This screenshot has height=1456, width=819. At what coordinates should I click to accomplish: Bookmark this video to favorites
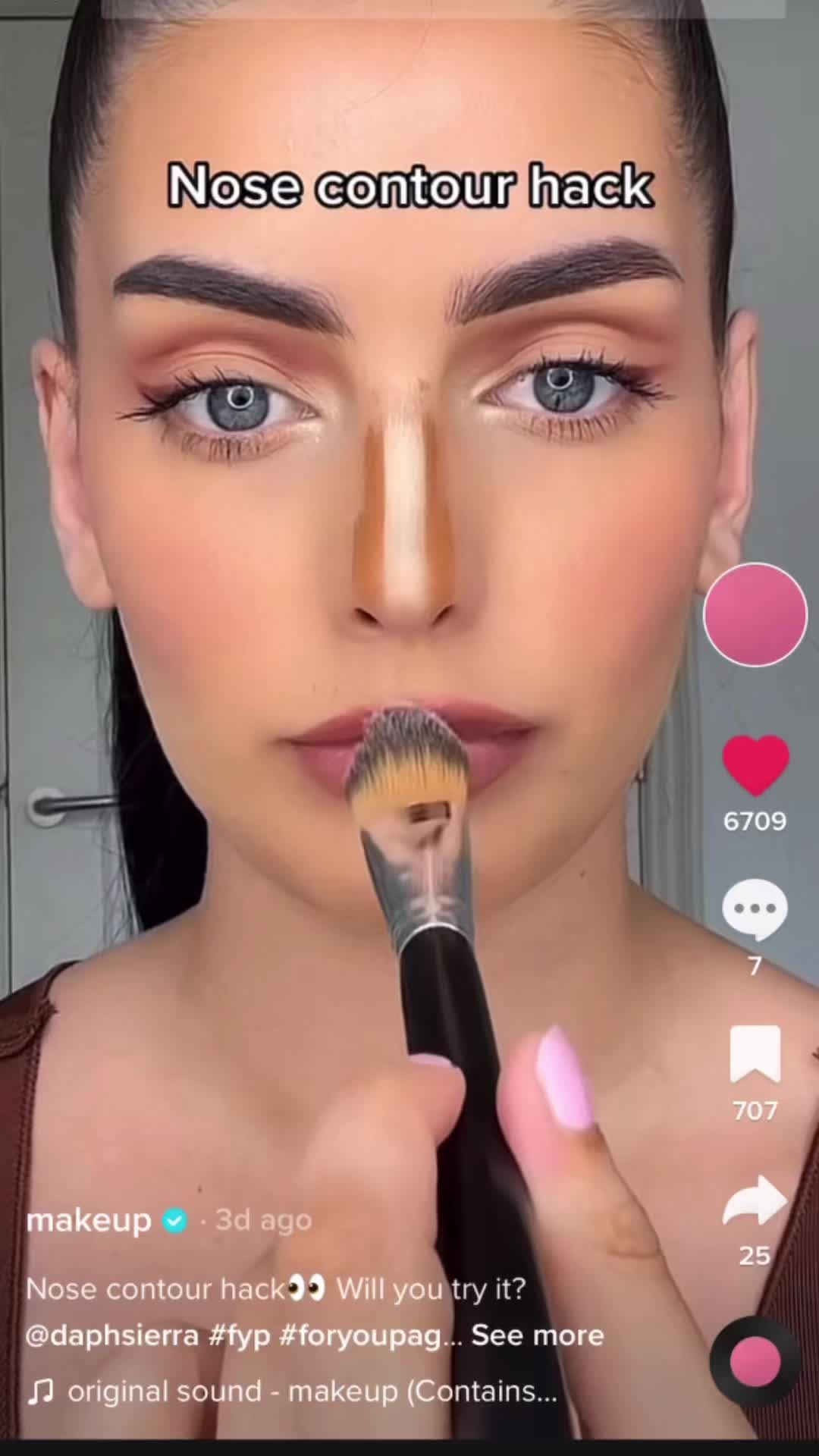pyautogui.click(x=755, y=1054)
